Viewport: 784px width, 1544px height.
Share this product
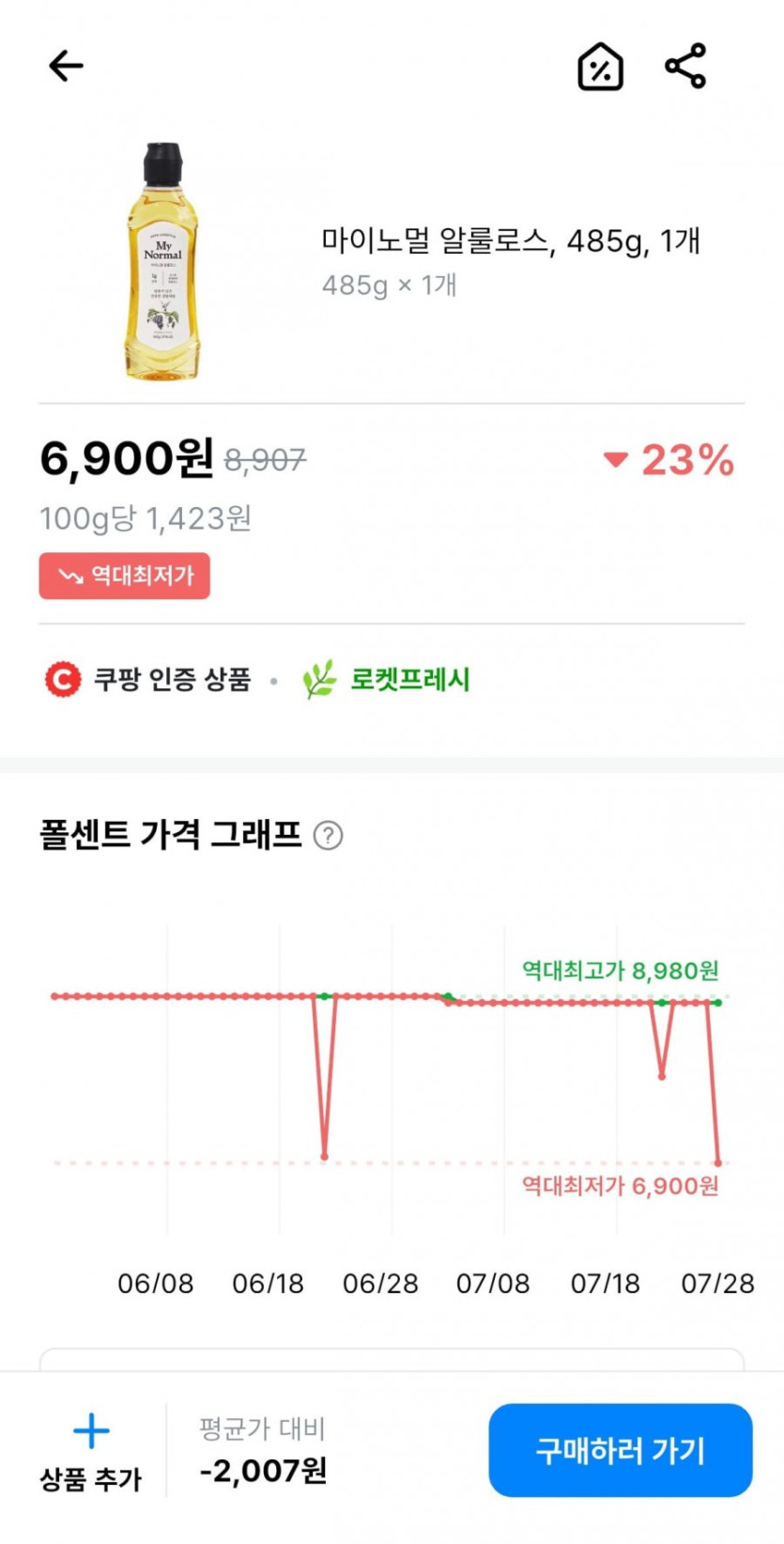[685, 66]
